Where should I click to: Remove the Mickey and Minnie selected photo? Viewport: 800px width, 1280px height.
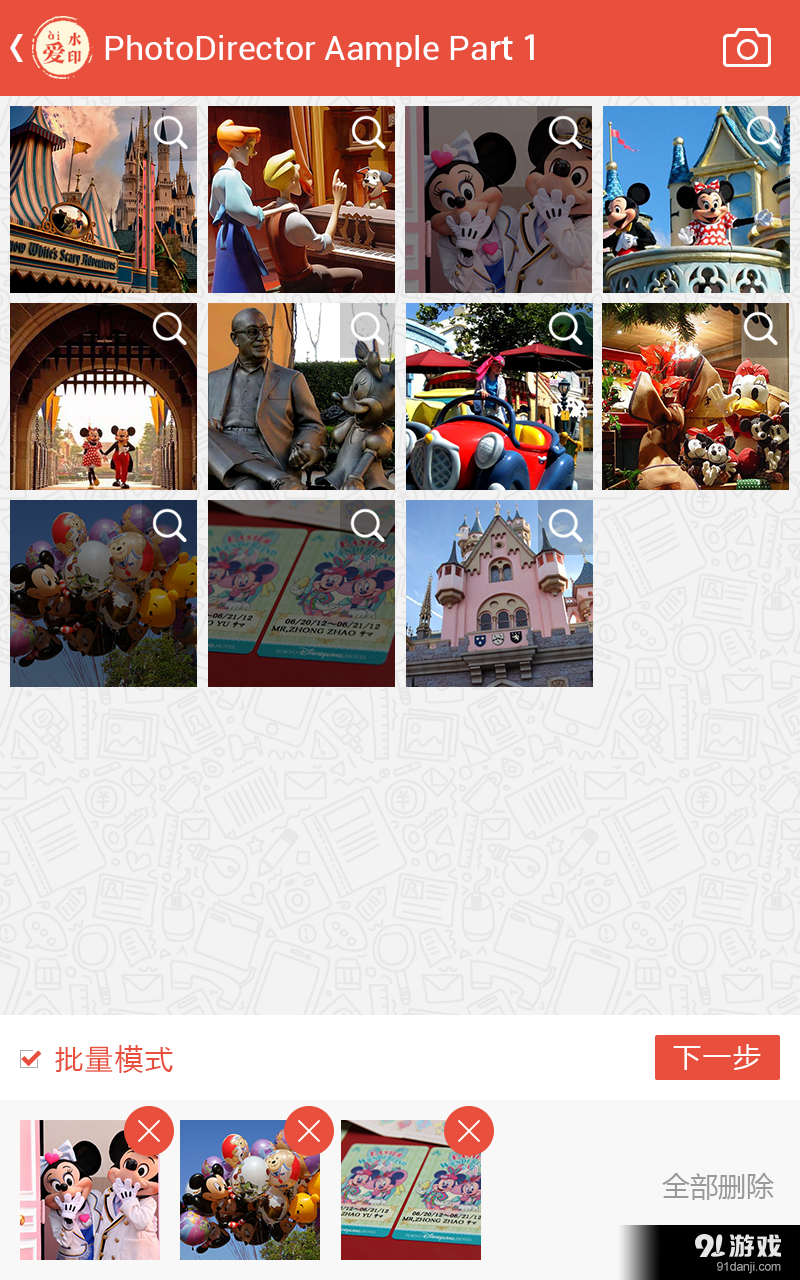[x=149, y=1131]
